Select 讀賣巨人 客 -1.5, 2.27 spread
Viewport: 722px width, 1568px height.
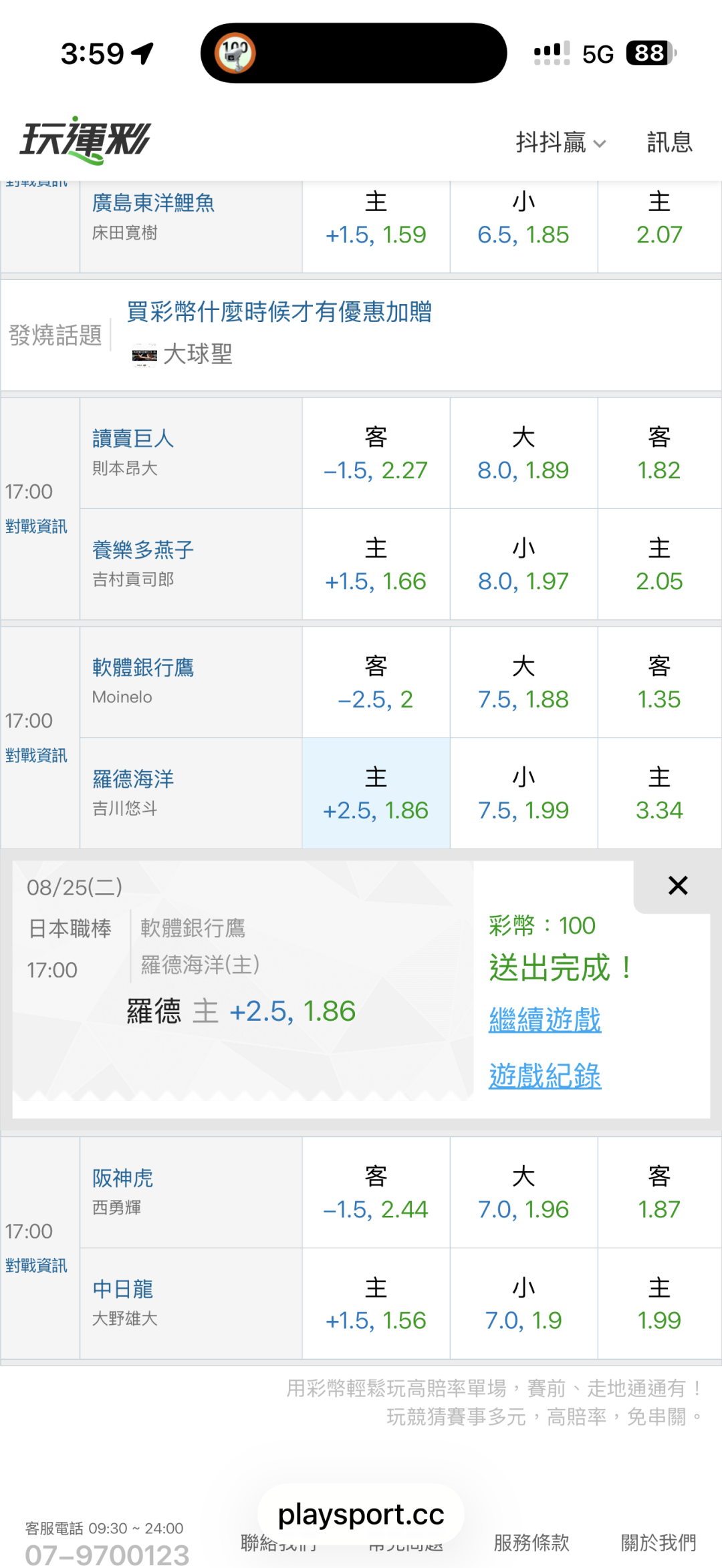pos(376,454)
